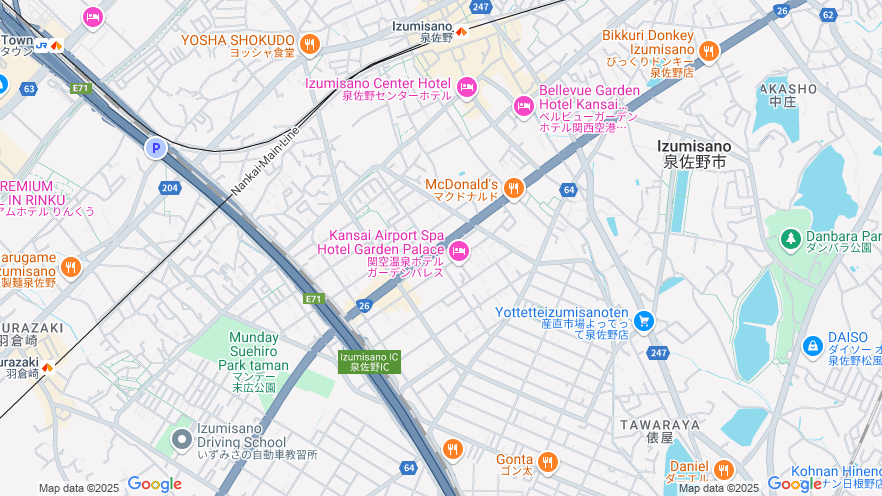Open the Bellevue Garden Hotel Kansai pin

point(523,105)
